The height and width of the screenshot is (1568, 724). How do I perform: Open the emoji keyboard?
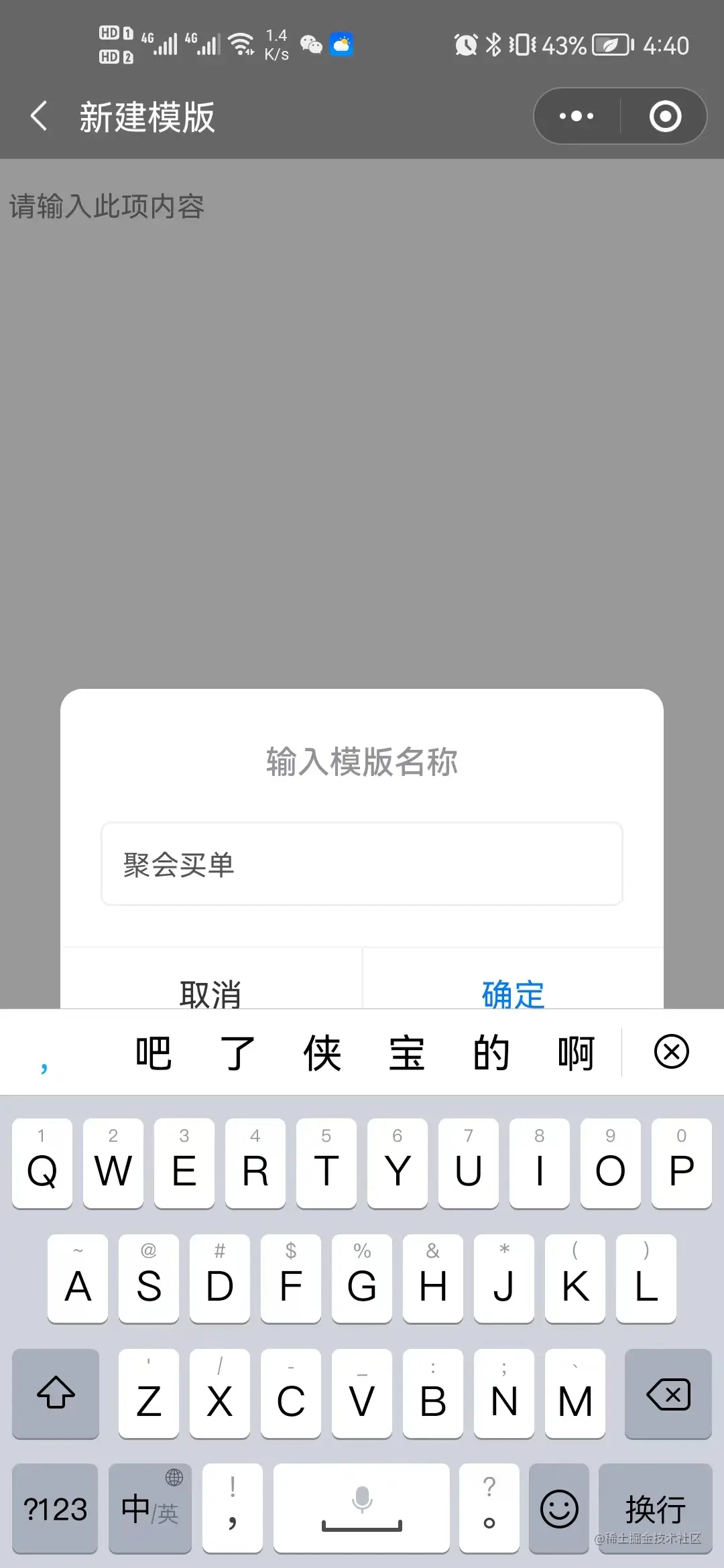tap(558, 1509)
